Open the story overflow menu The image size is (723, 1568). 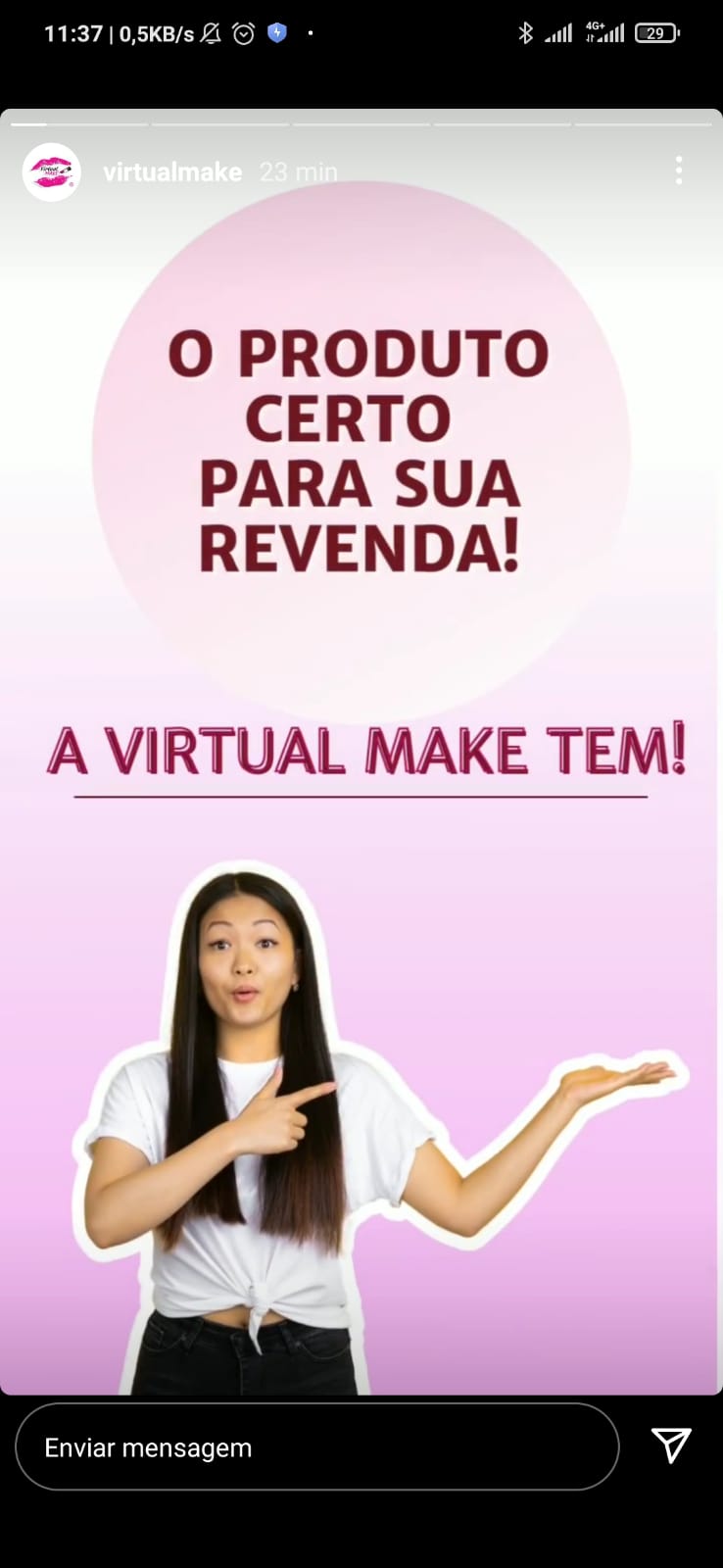[679, 171]
